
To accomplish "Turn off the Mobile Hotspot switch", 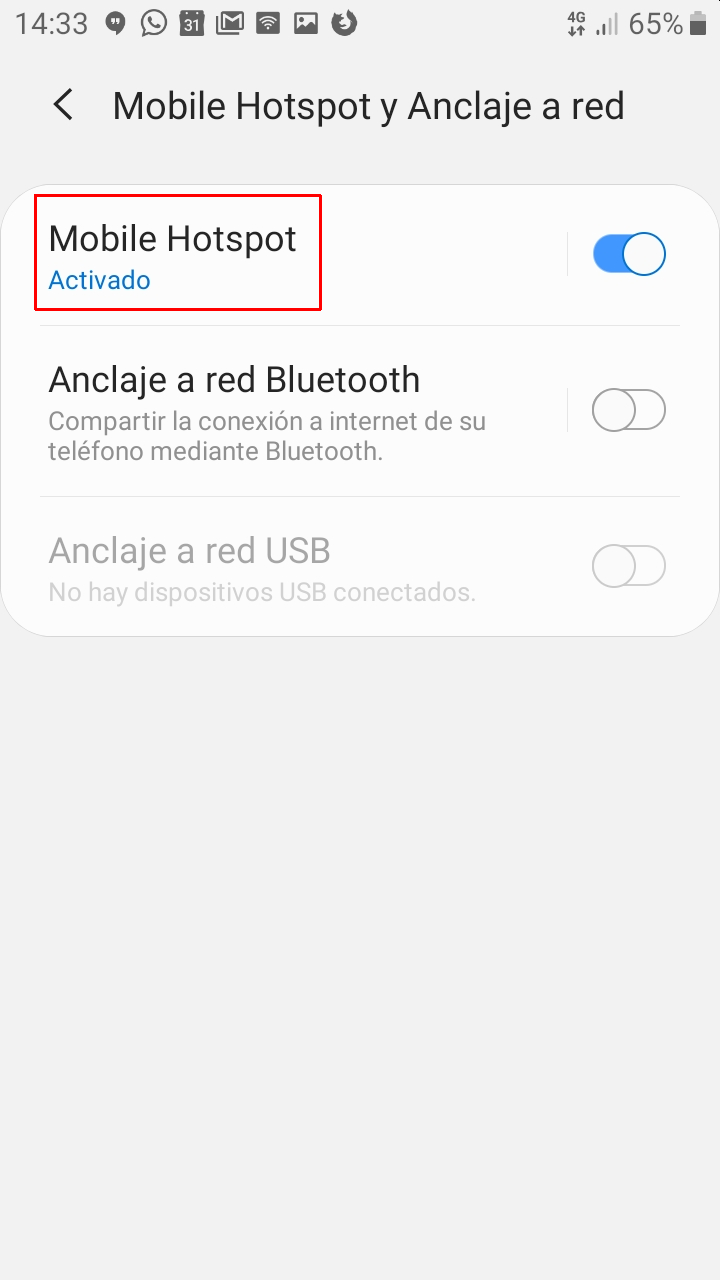I will click(x=629, y=254).
